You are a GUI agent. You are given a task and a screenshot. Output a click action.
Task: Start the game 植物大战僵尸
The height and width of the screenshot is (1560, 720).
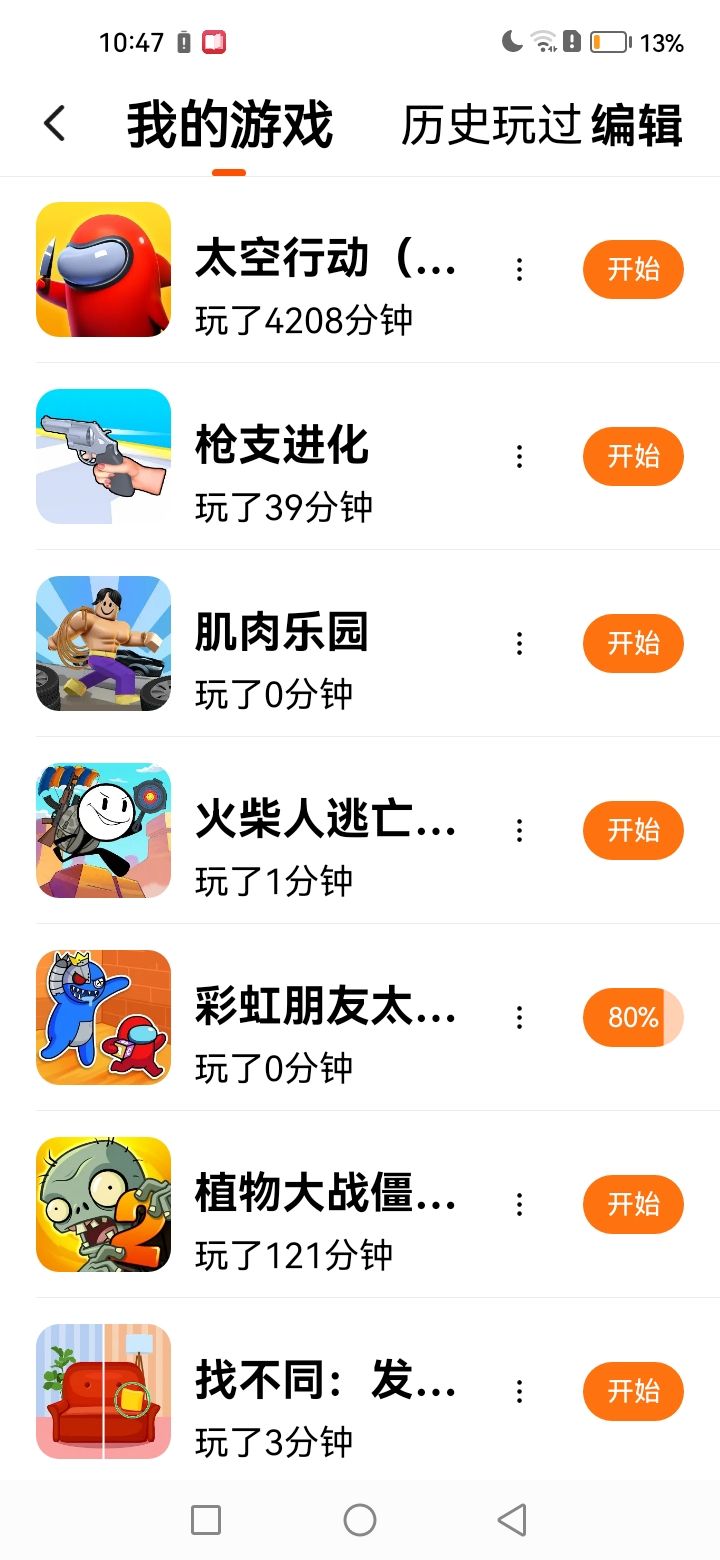[633, 1204]
